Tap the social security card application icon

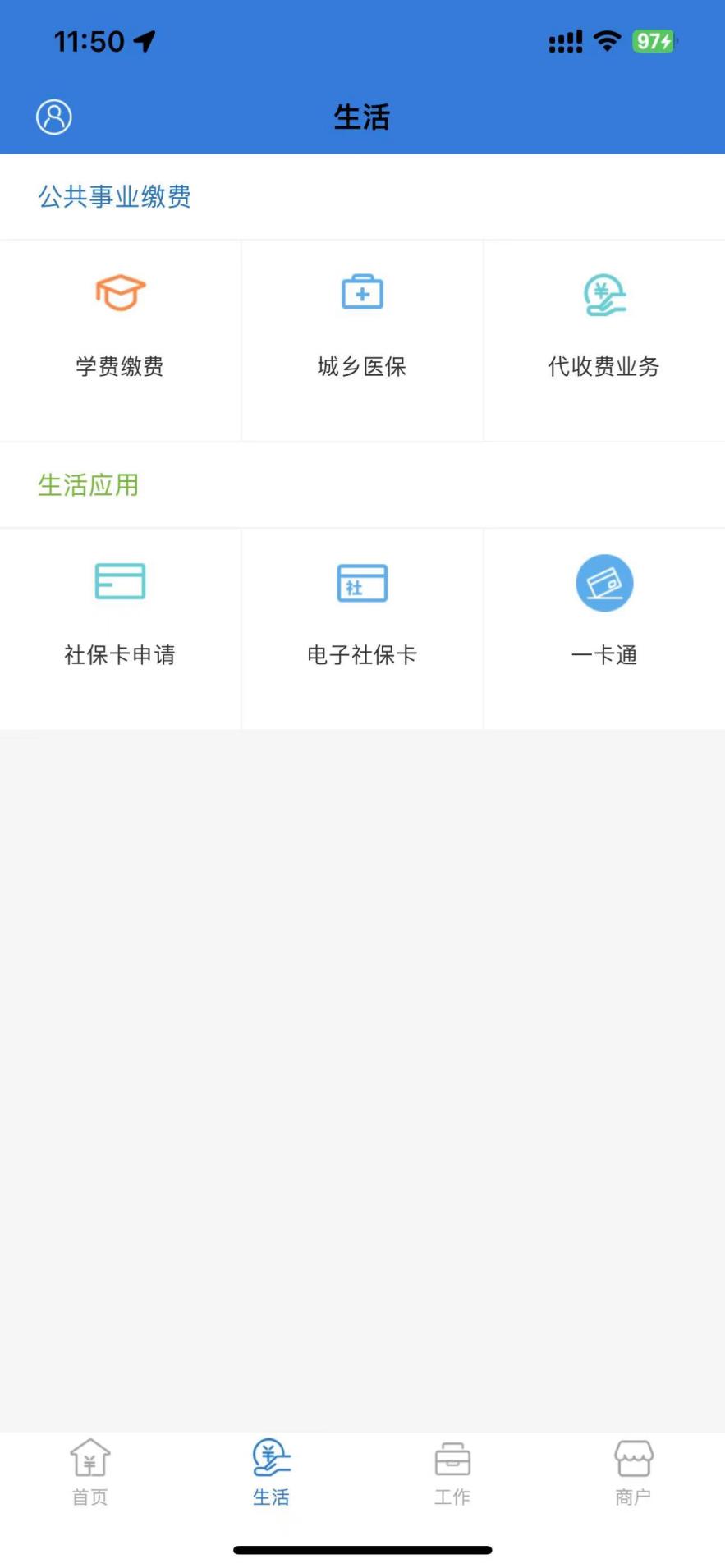click(x=119, y=582)
